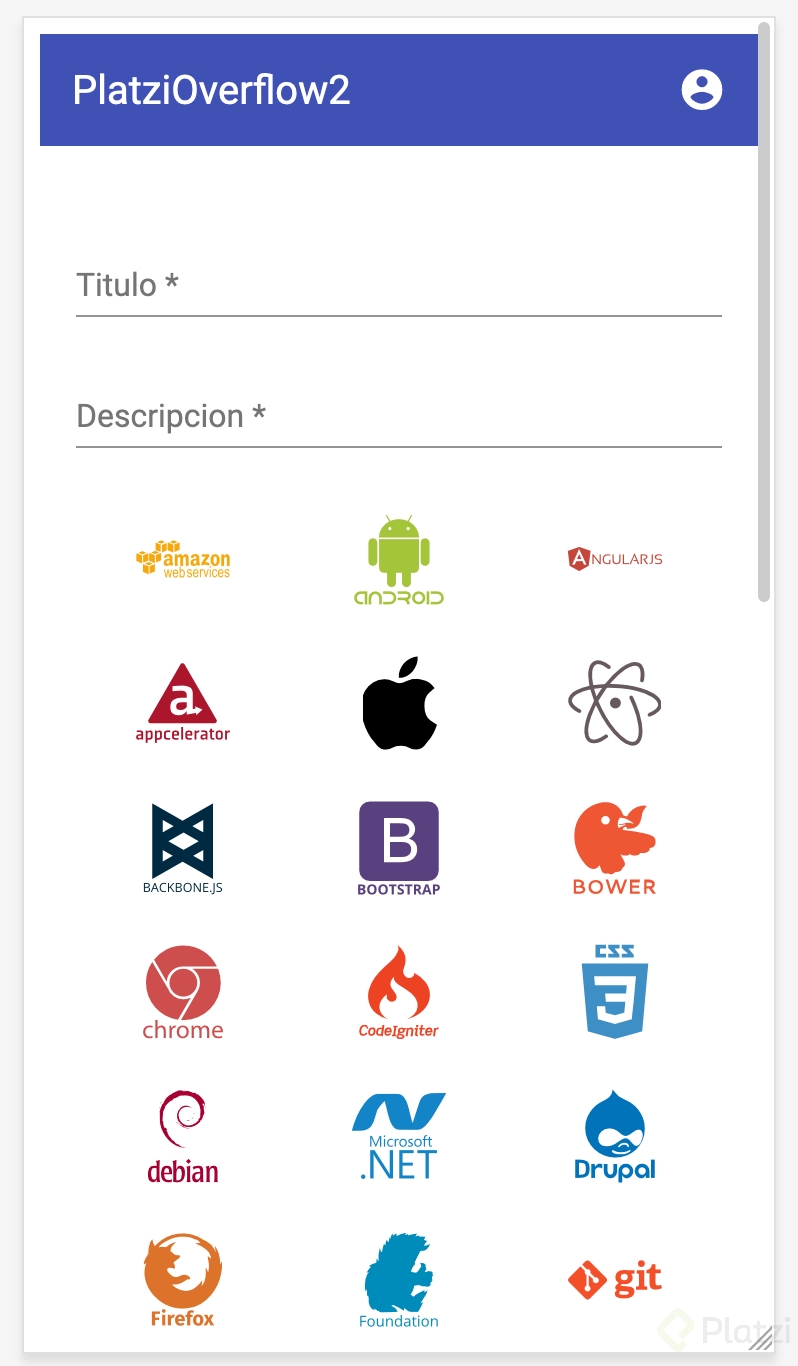The width and height of the screenshot is (798, 1366).
Task: Choose the CodeIgniter flame logo
Action: (x=399, y=992)
